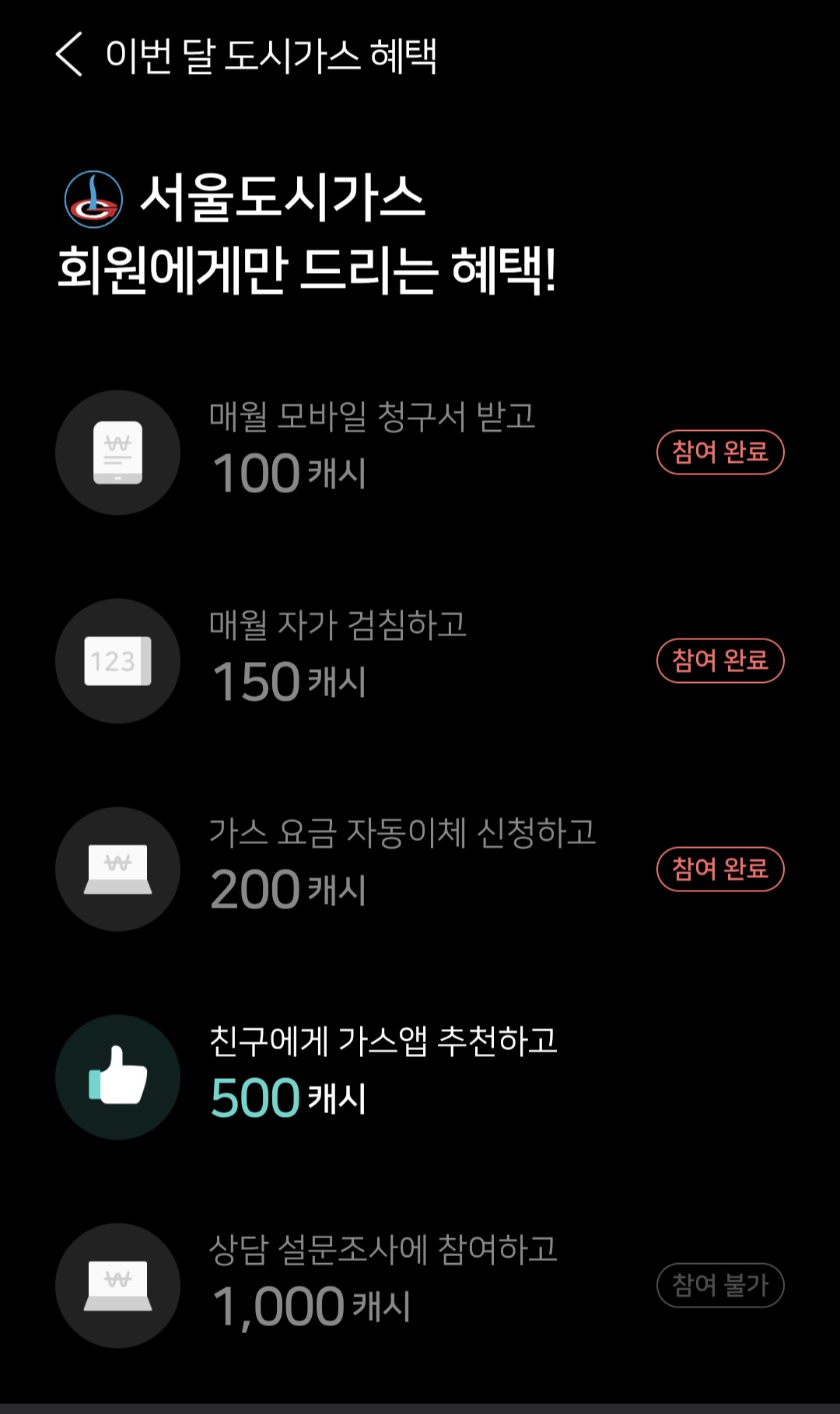This screenshot has height=1414, width=840.
Task: Go back from 이번 달 도시가스 혜택
Action: [69, 55]
